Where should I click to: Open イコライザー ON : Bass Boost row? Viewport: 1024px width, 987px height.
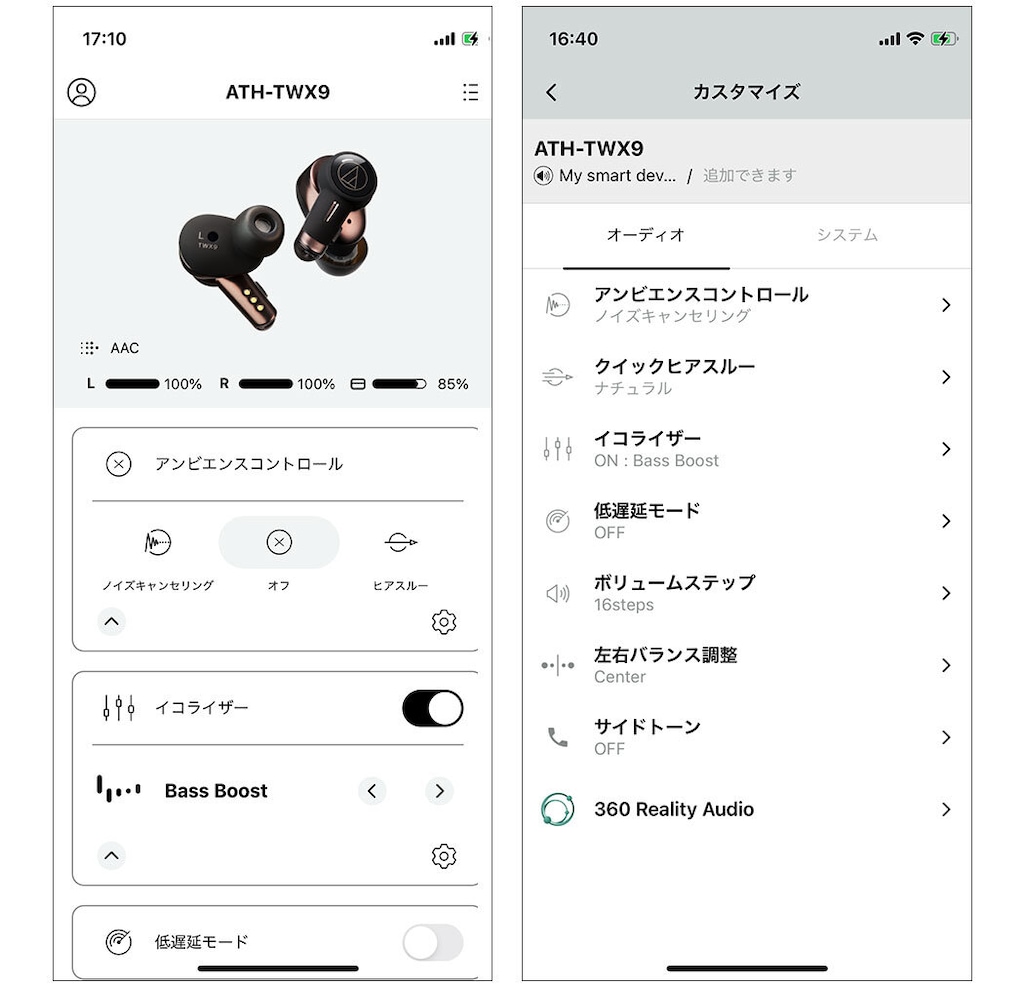(746, 449)
